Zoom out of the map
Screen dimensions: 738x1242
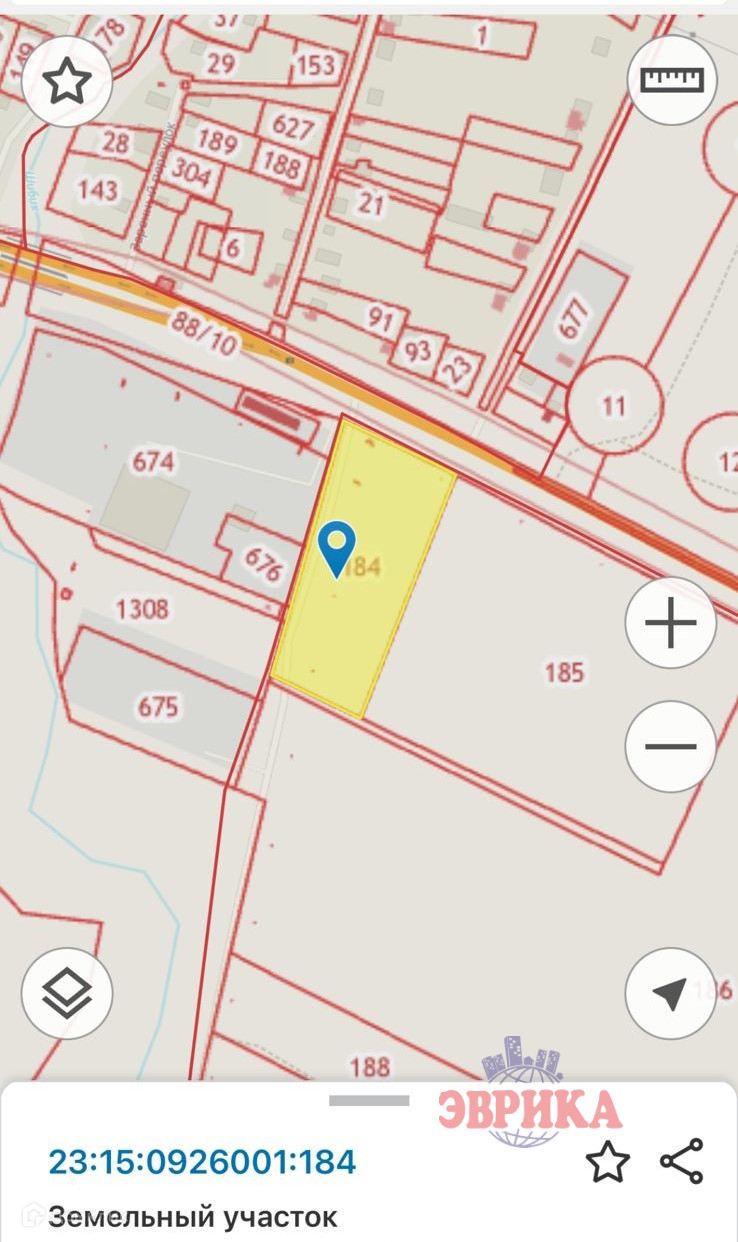click(670, 746)
